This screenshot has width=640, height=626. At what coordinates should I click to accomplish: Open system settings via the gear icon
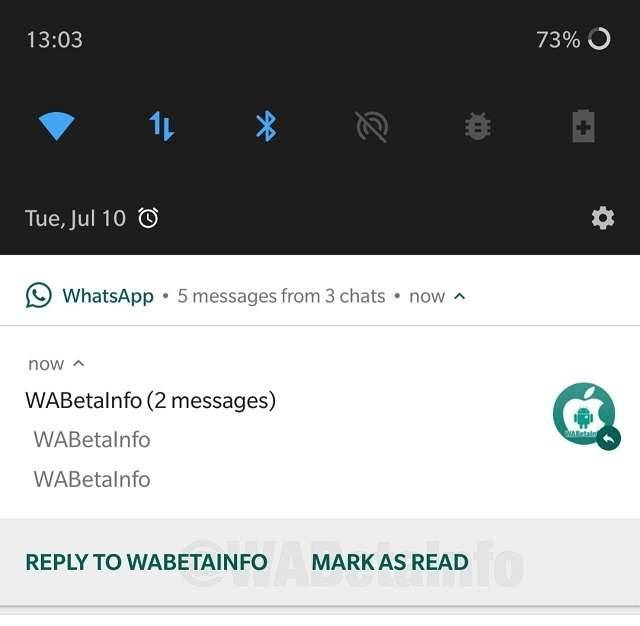click(x=602, y=218)
